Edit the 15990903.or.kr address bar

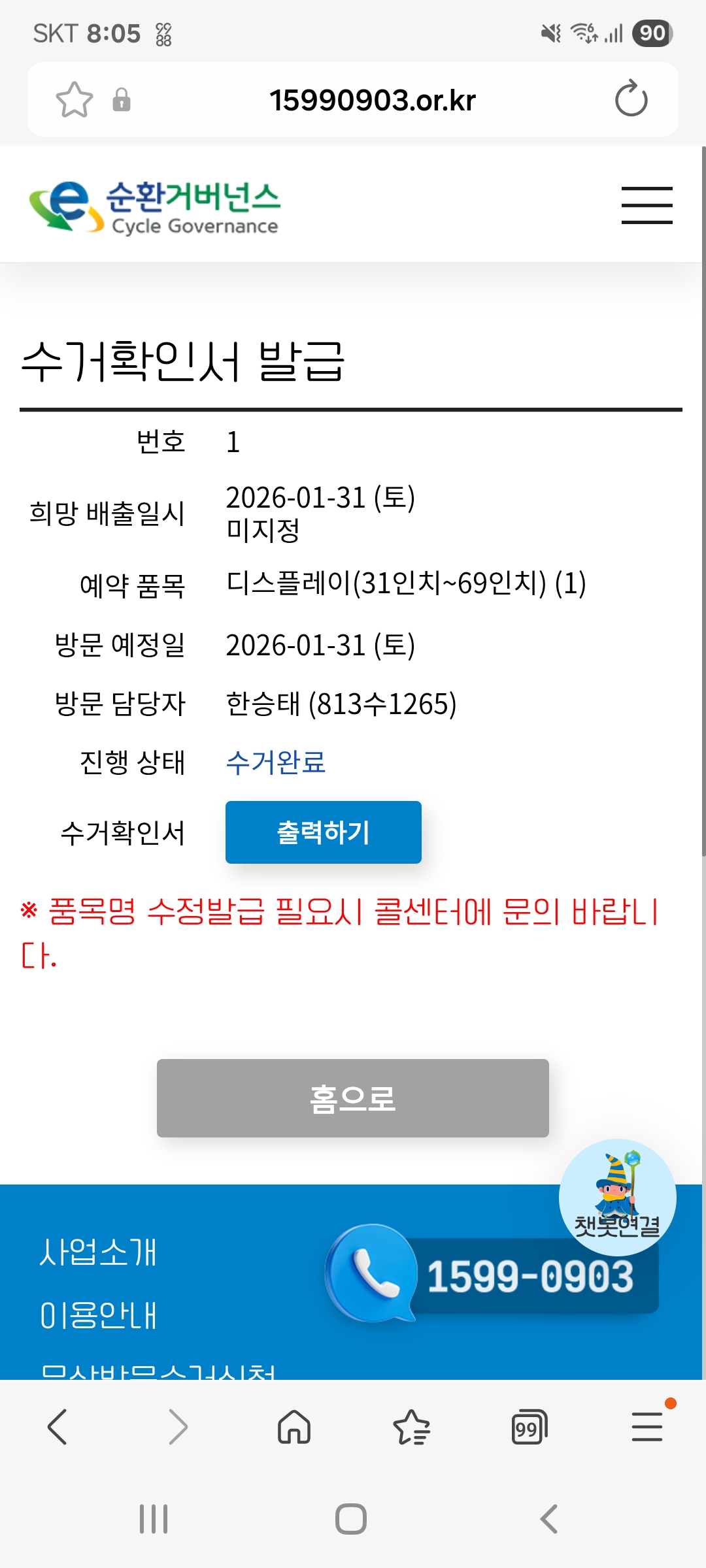[x=372, y=100]
